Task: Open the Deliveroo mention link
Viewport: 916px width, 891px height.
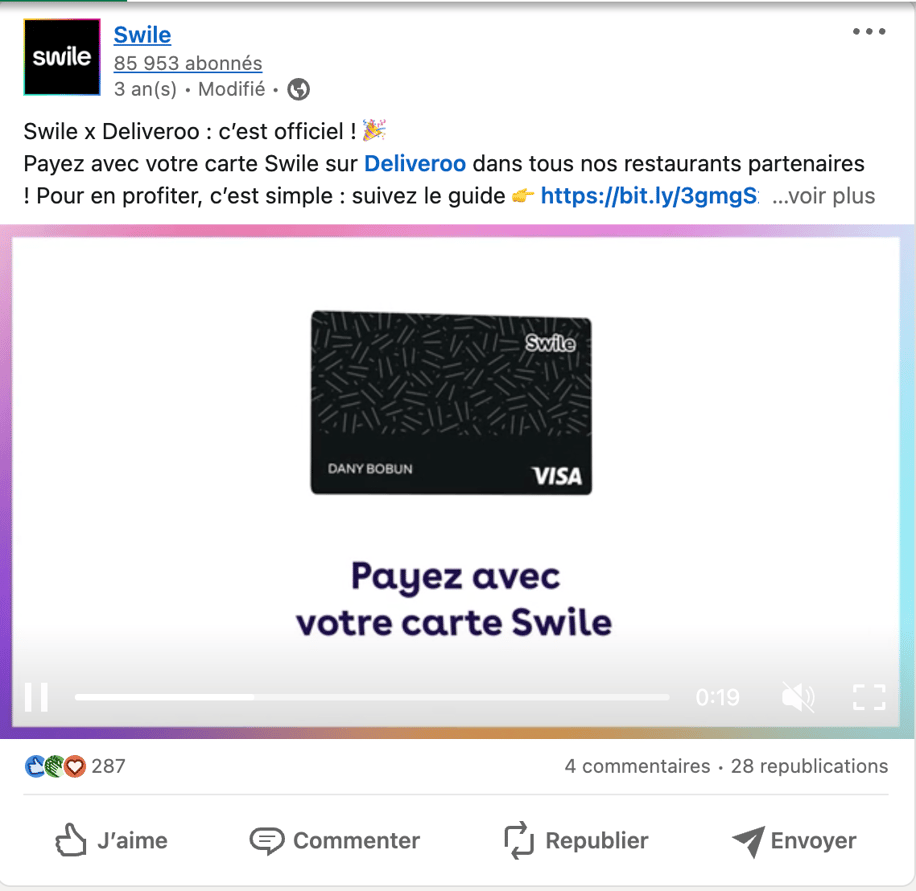Action: coord(414,163)
